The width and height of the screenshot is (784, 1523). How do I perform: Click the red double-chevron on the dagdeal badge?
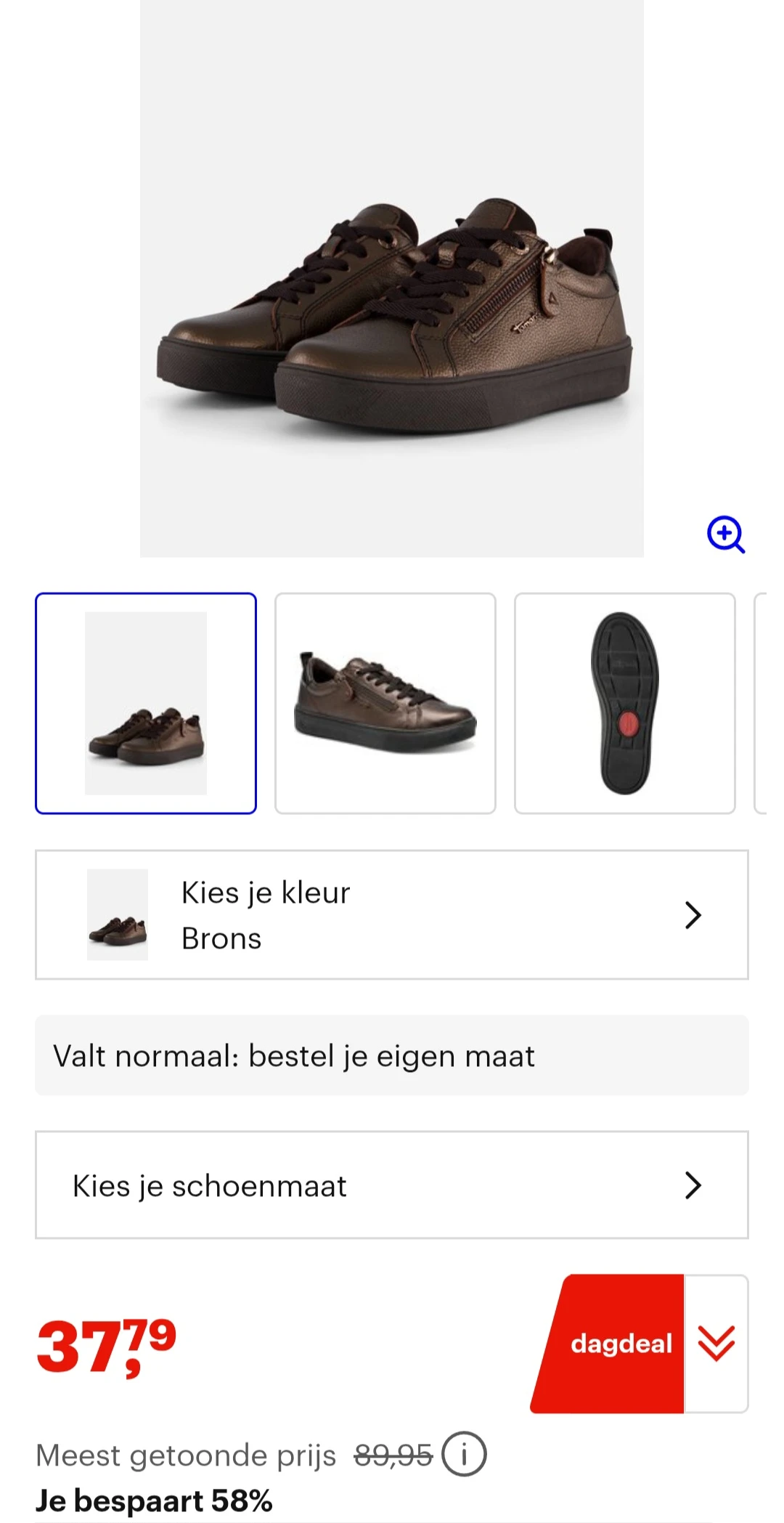717,1343
